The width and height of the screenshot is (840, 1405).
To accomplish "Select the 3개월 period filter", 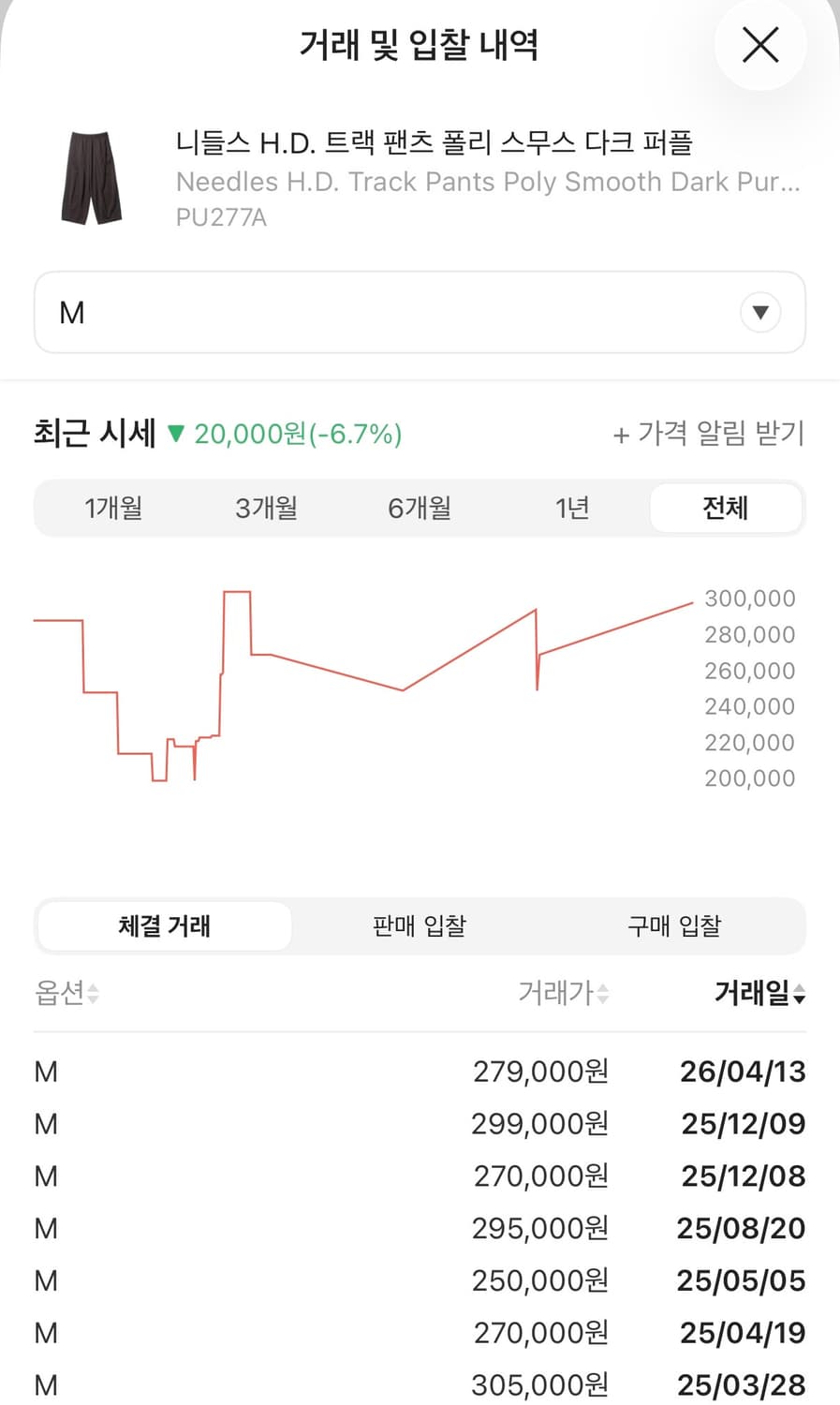I will 266,508.
